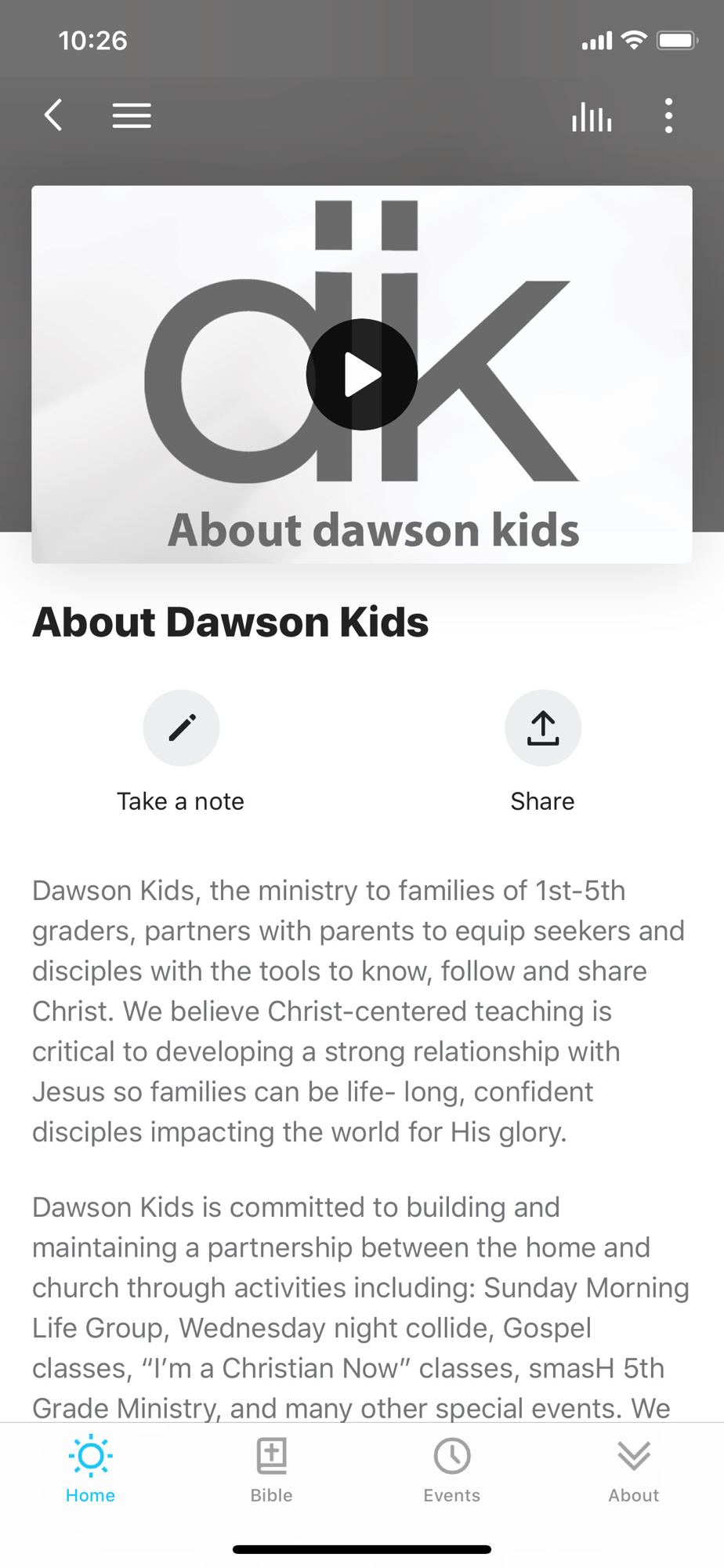Image resolution: width=724 pixels, height=1568 pixels.
Task: Switch to the Home tab
Action: (x=90, y=1469)
